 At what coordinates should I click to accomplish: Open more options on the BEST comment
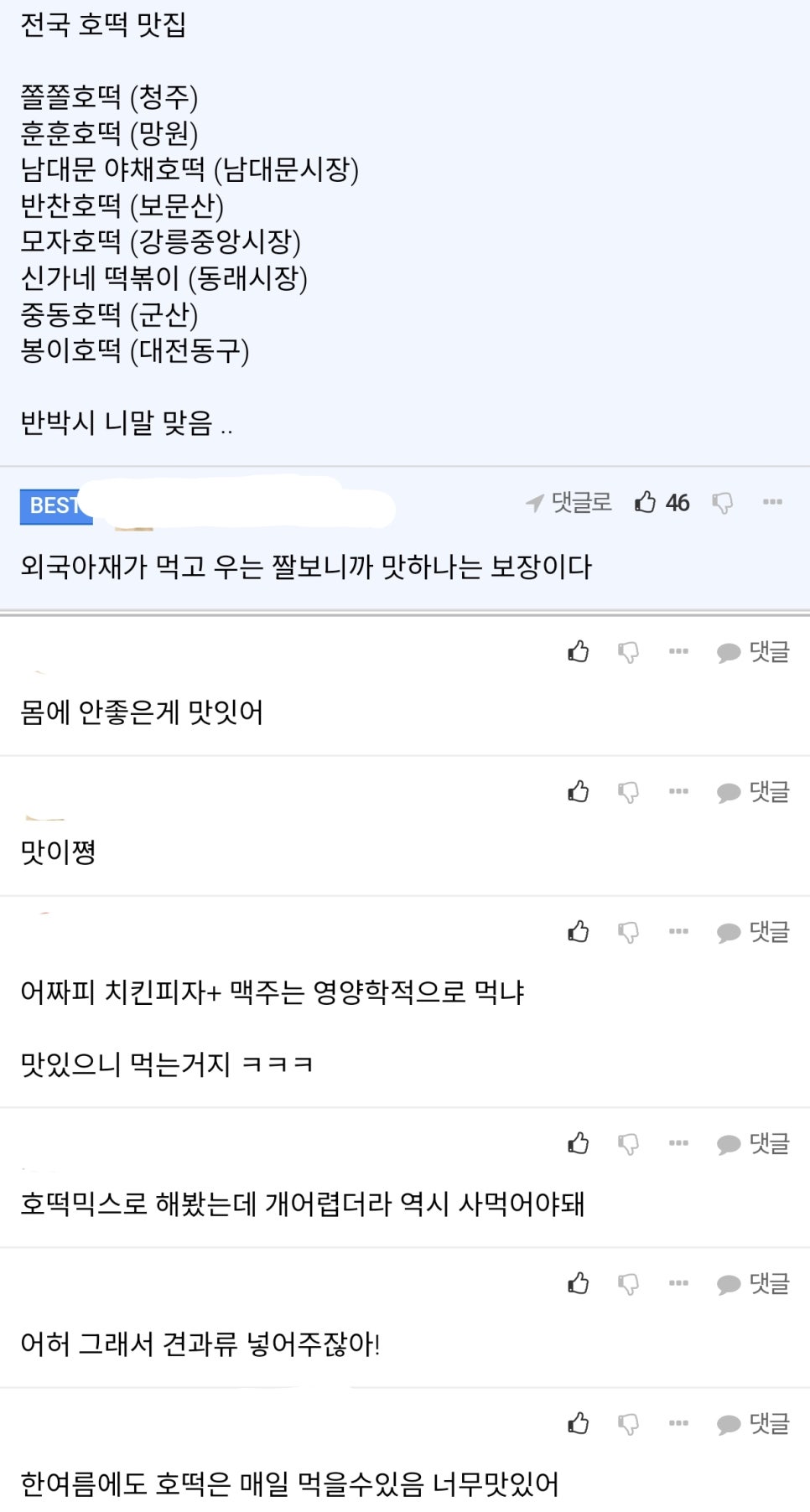[772, 502]
